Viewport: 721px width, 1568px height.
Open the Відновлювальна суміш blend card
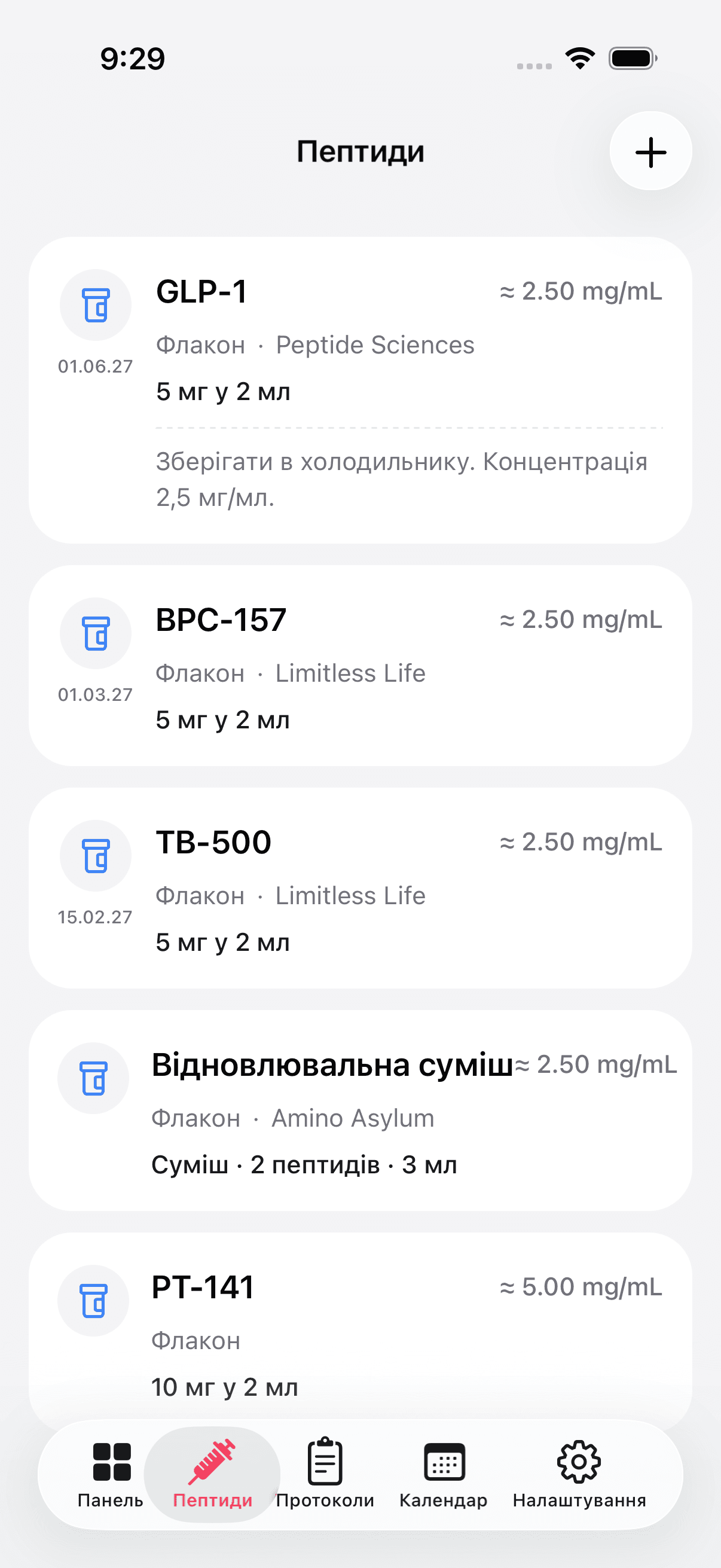[x=360, y=1111]
